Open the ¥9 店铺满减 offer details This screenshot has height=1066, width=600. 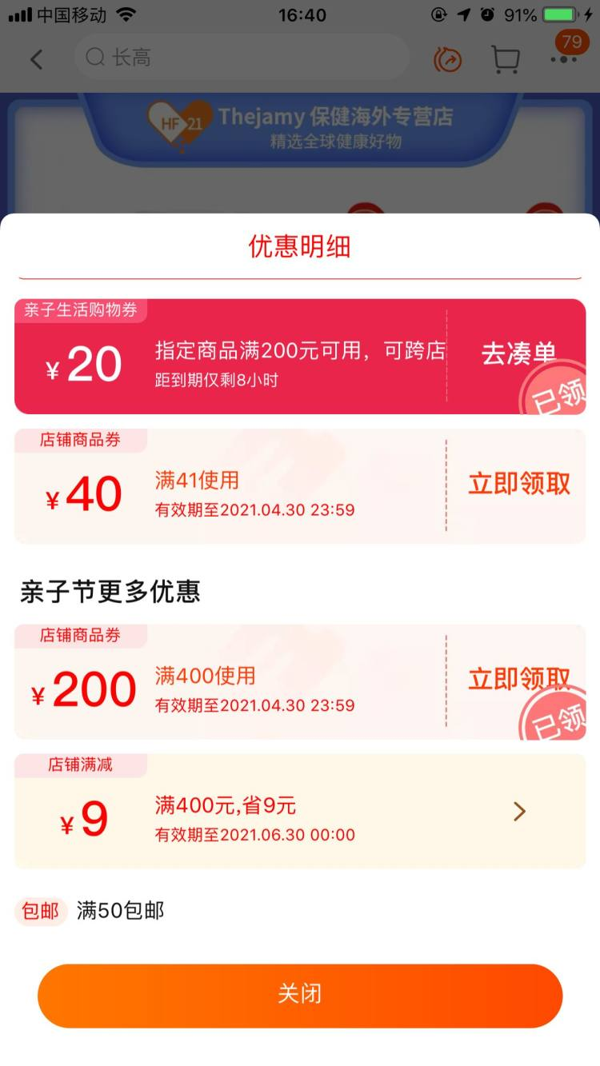[x=519, y=811]
